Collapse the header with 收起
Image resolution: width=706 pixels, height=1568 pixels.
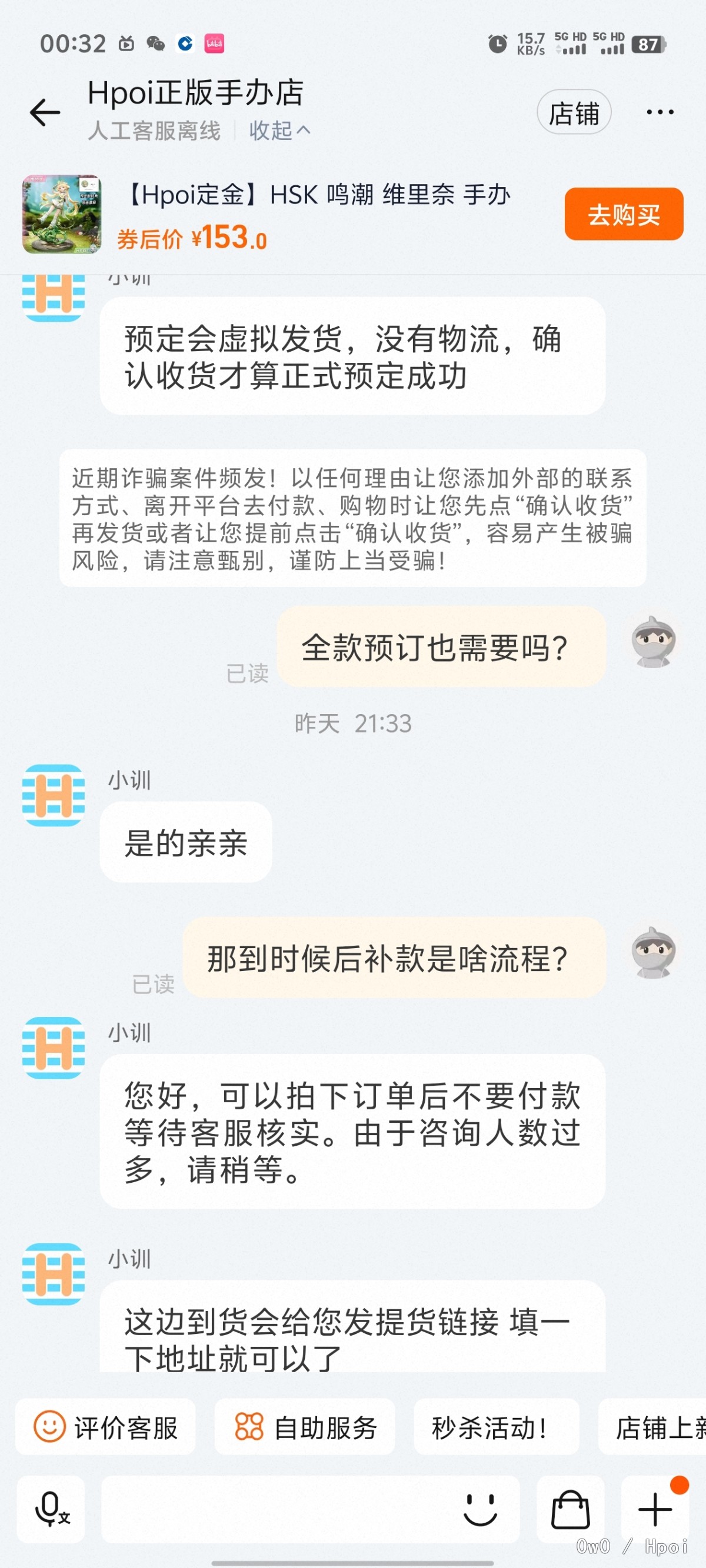[279, 130]
